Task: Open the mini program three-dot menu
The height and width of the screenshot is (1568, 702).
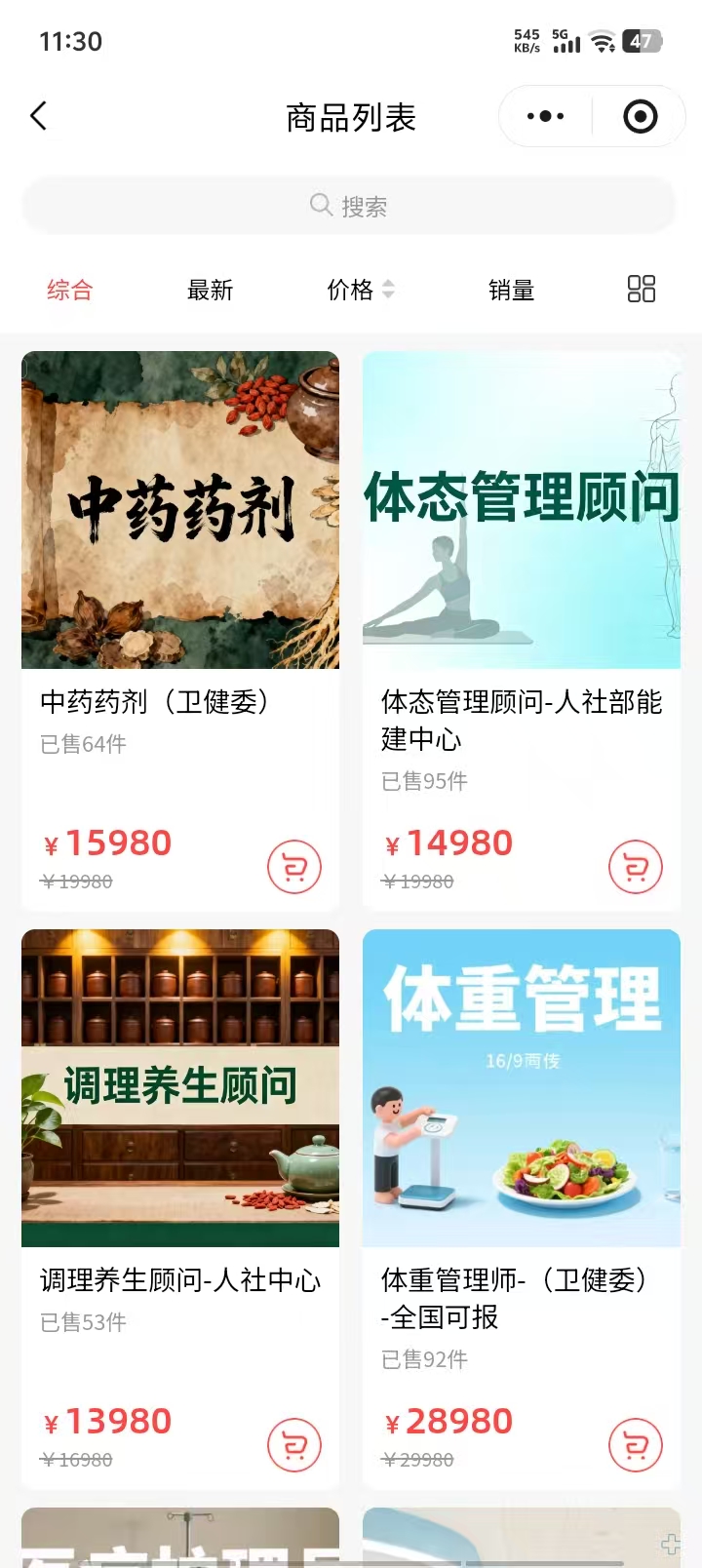Action: point(545,117)
